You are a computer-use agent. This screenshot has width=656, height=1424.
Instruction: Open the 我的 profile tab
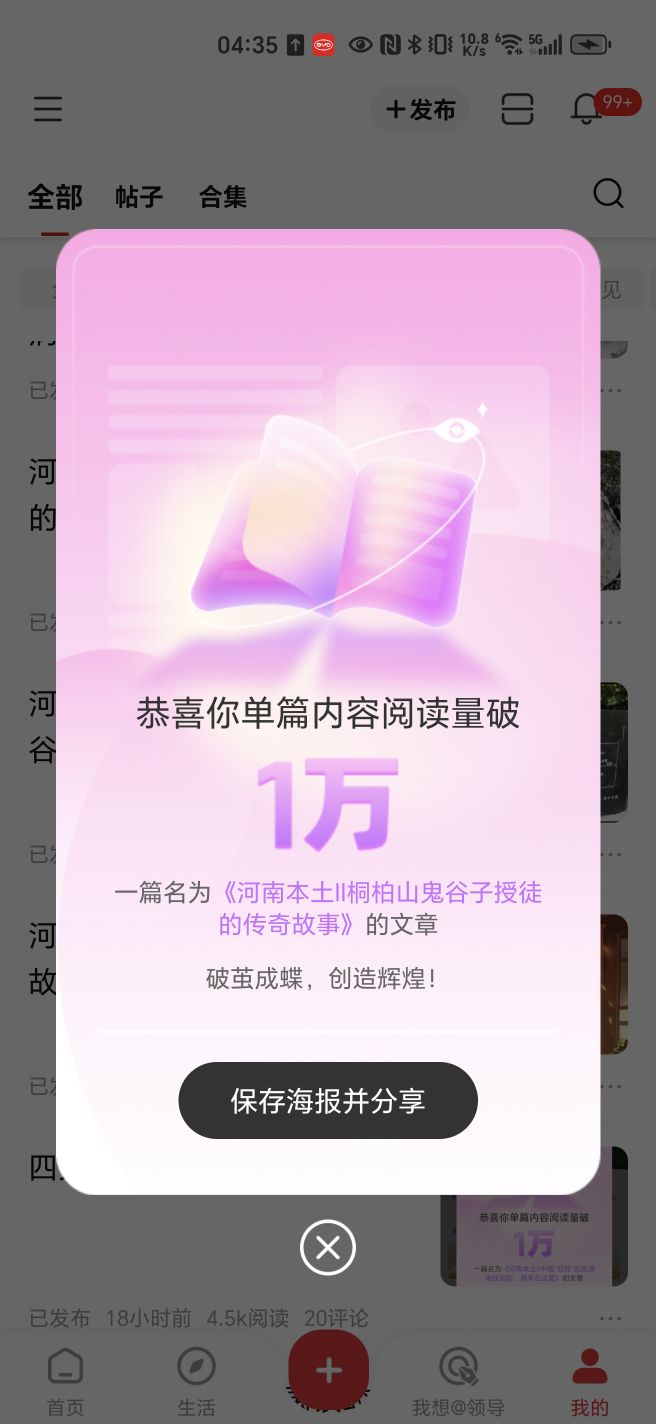click(589, 1381)
